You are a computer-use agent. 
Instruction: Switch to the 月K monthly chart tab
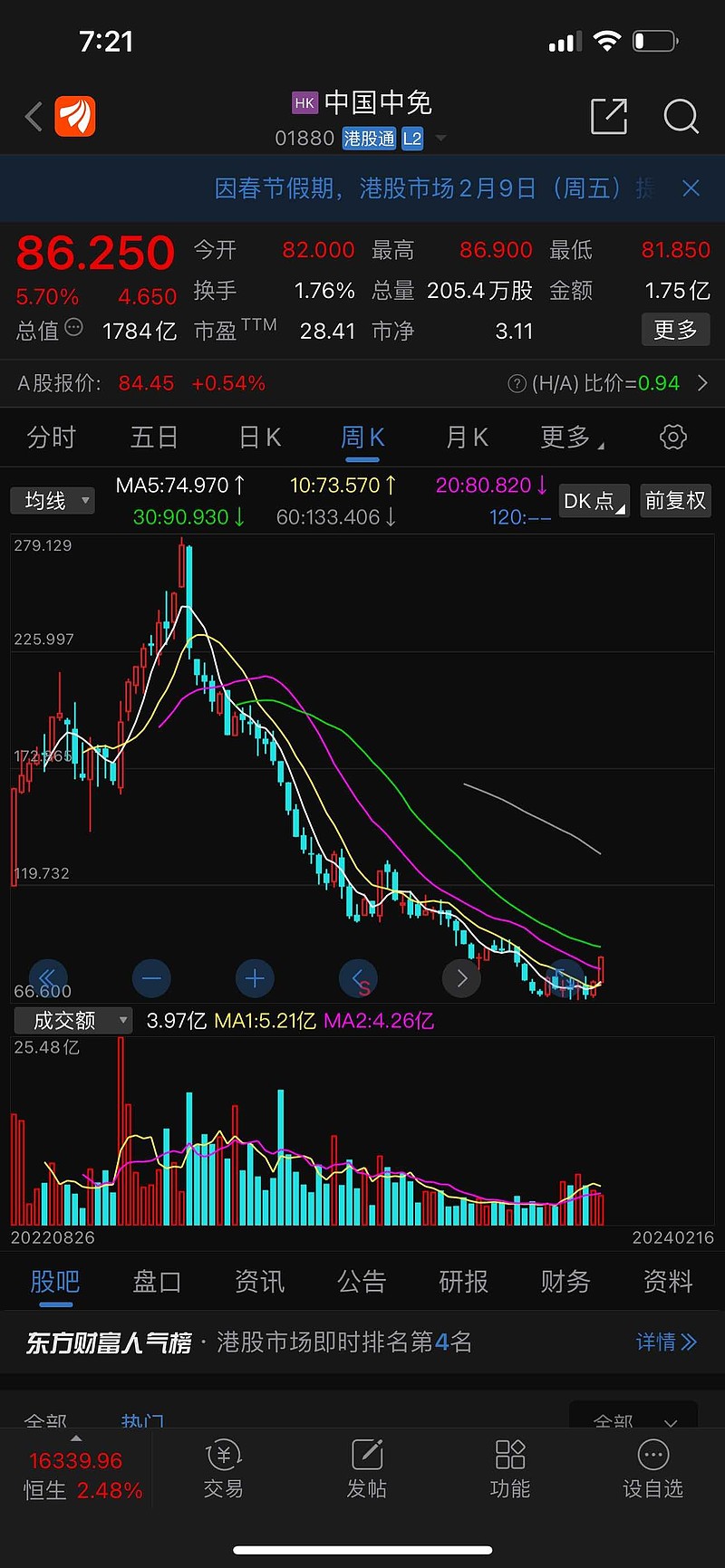point(467,437)
